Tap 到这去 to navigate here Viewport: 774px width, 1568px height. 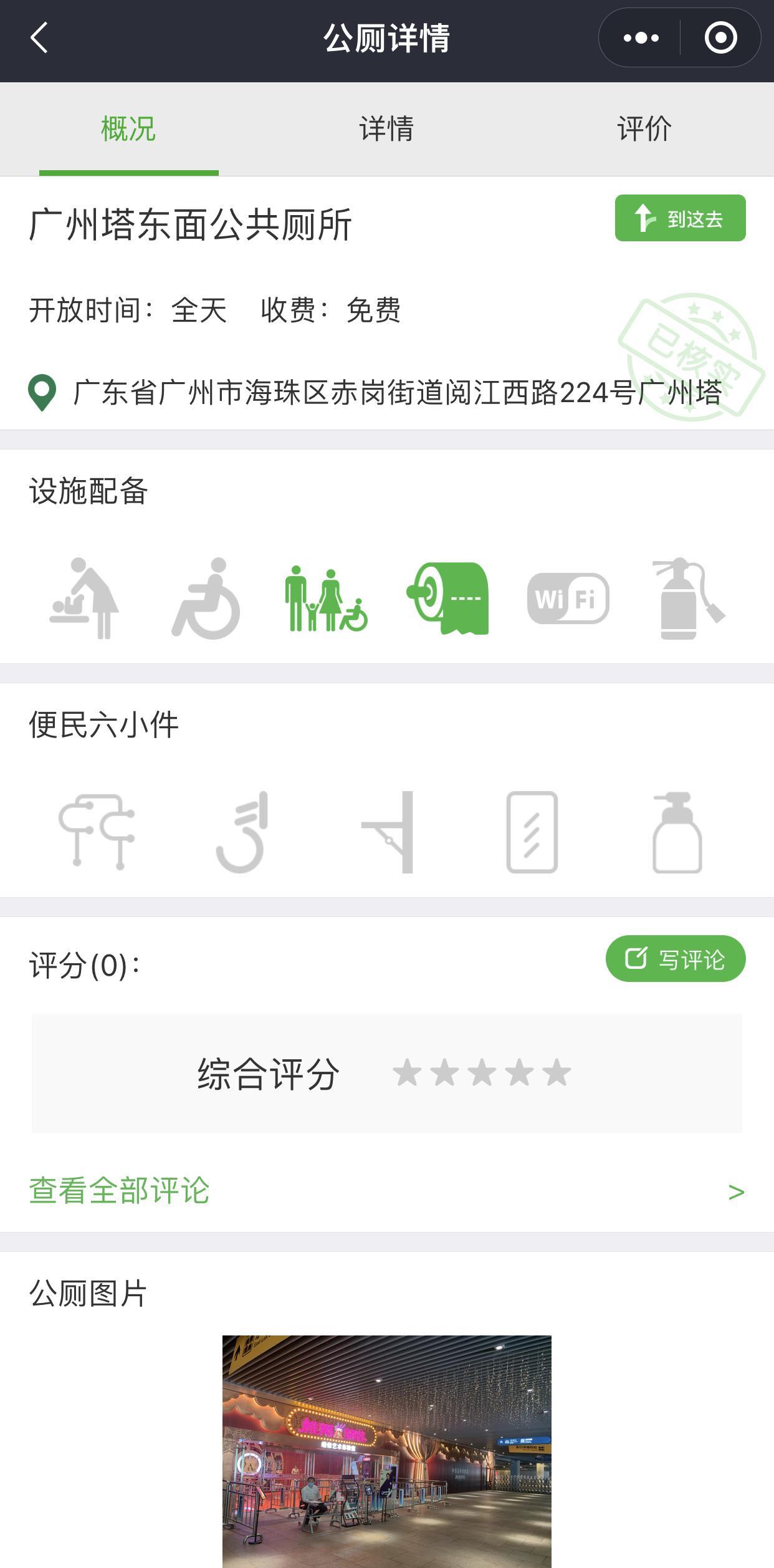pos(680,218)
